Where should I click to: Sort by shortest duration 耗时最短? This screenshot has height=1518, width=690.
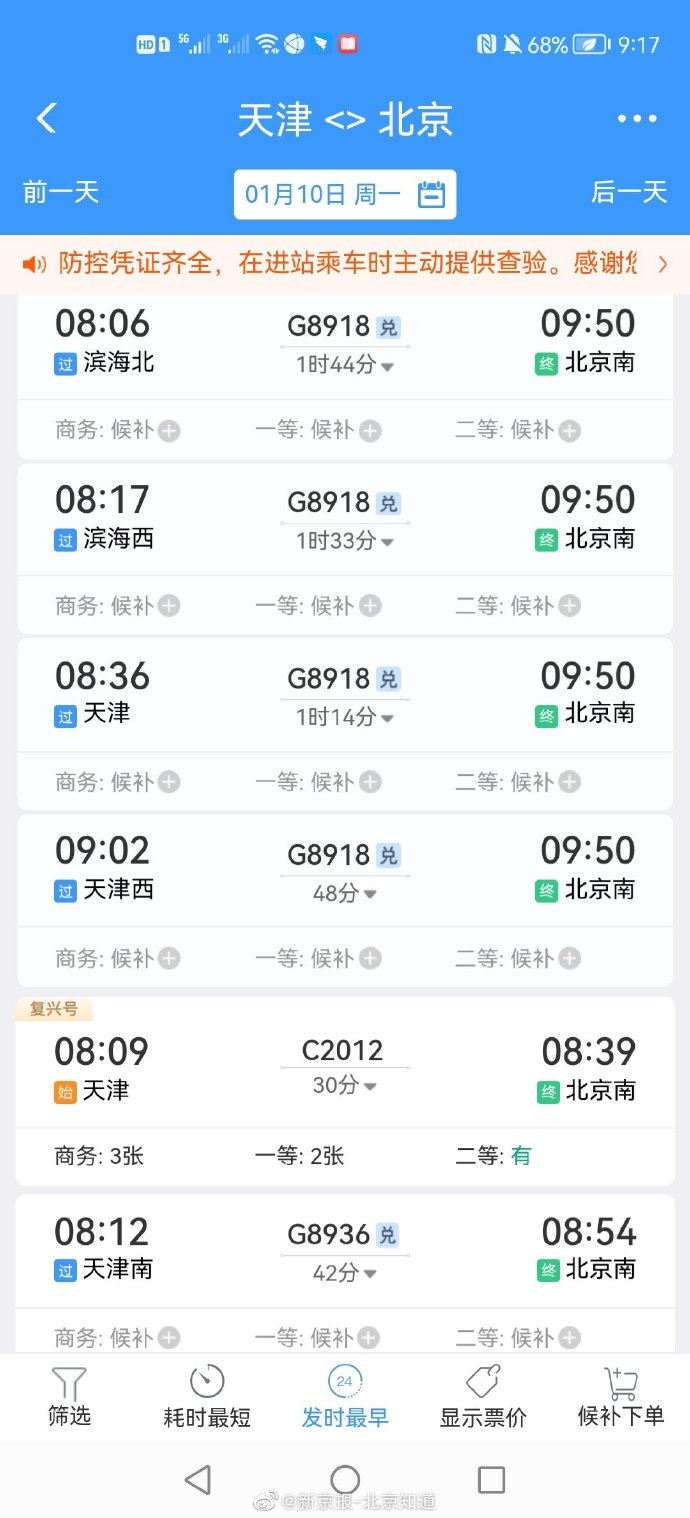[x=207, y=1397]
